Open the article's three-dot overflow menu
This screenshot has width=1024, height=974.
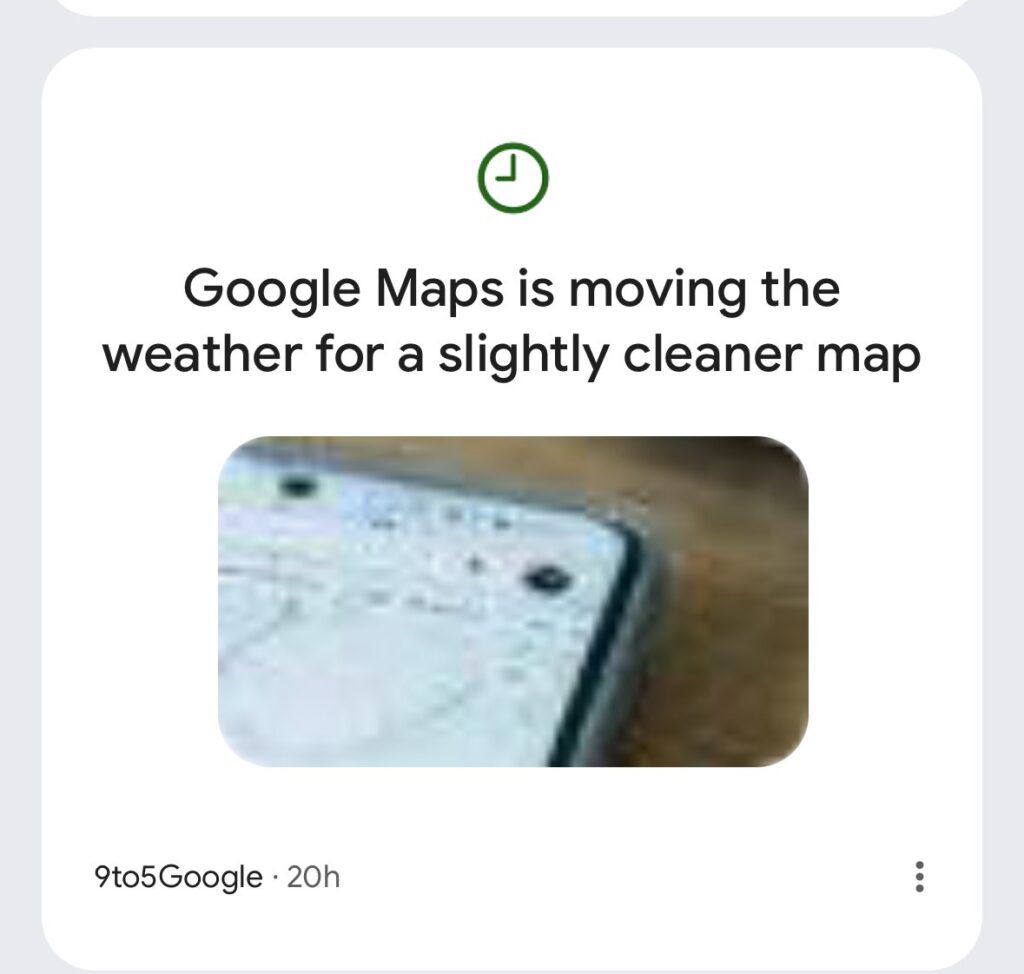pos(919,877)
